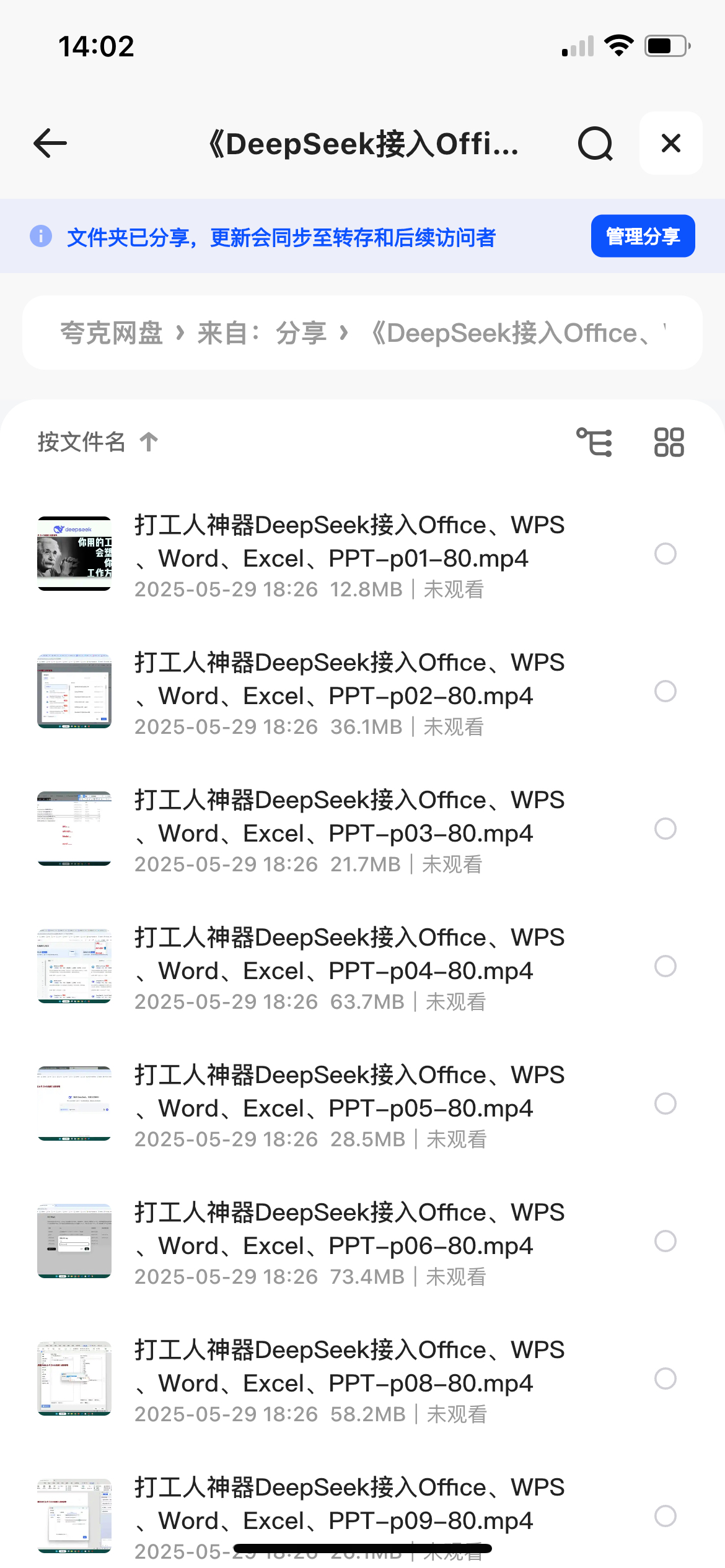Open the folder tree view icon
Image resolution: width=725 pixels, height=1568 pixels.
pyautogui.click(x=594, y=442)
